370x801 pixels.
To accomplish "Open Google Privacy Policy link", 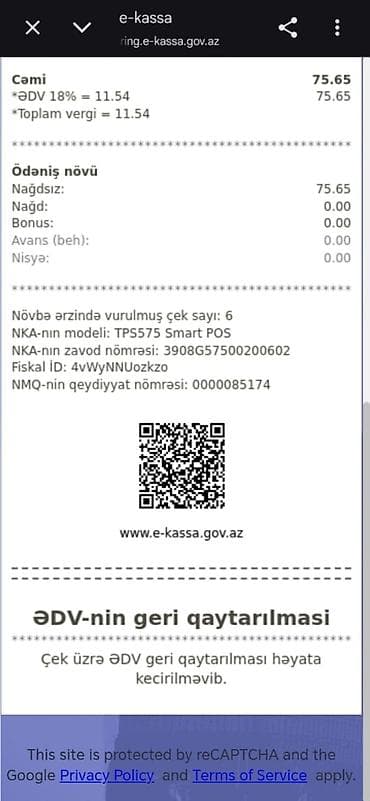I will click(107, 775).
